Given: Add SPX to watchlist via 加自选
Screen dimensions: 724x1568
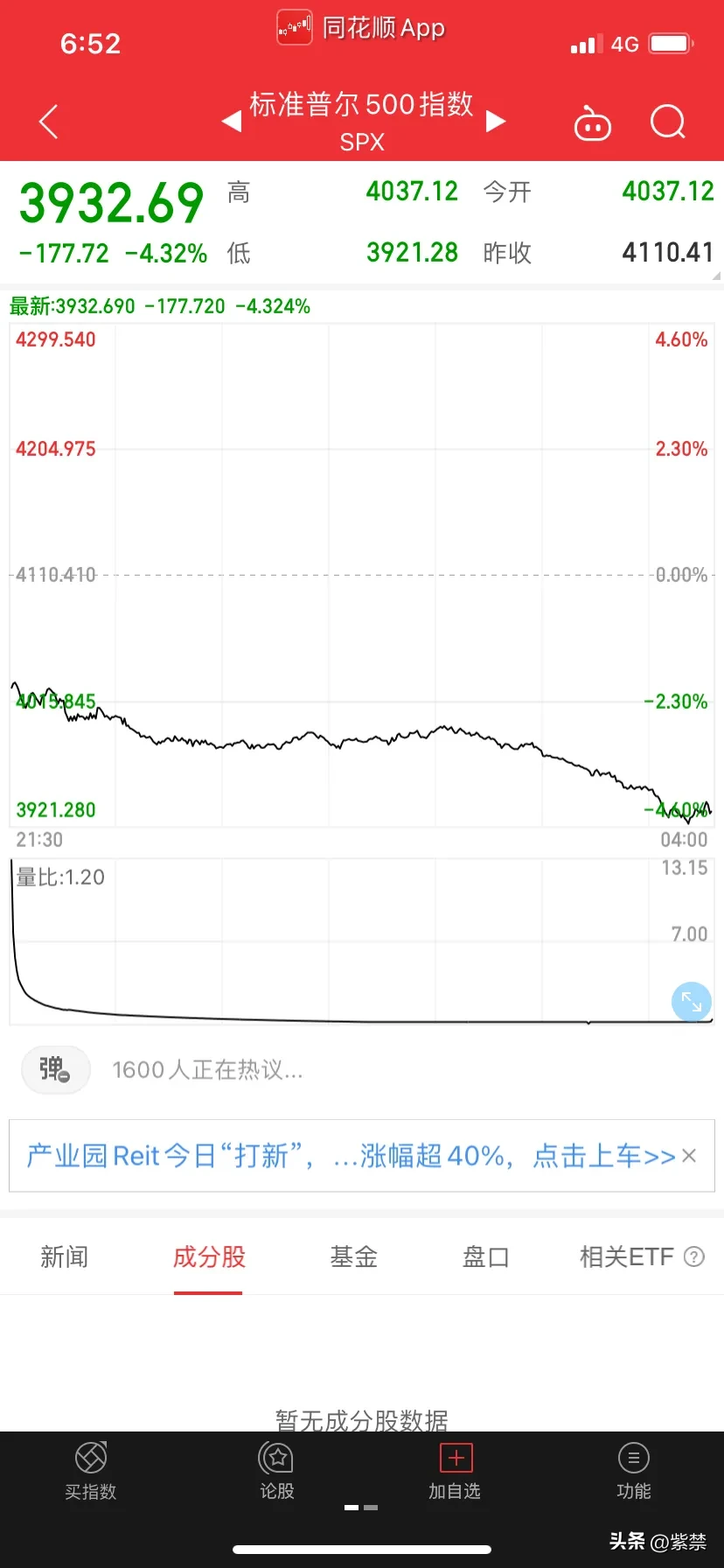Looking at the screenshot, I should [x=455, y=1472].
